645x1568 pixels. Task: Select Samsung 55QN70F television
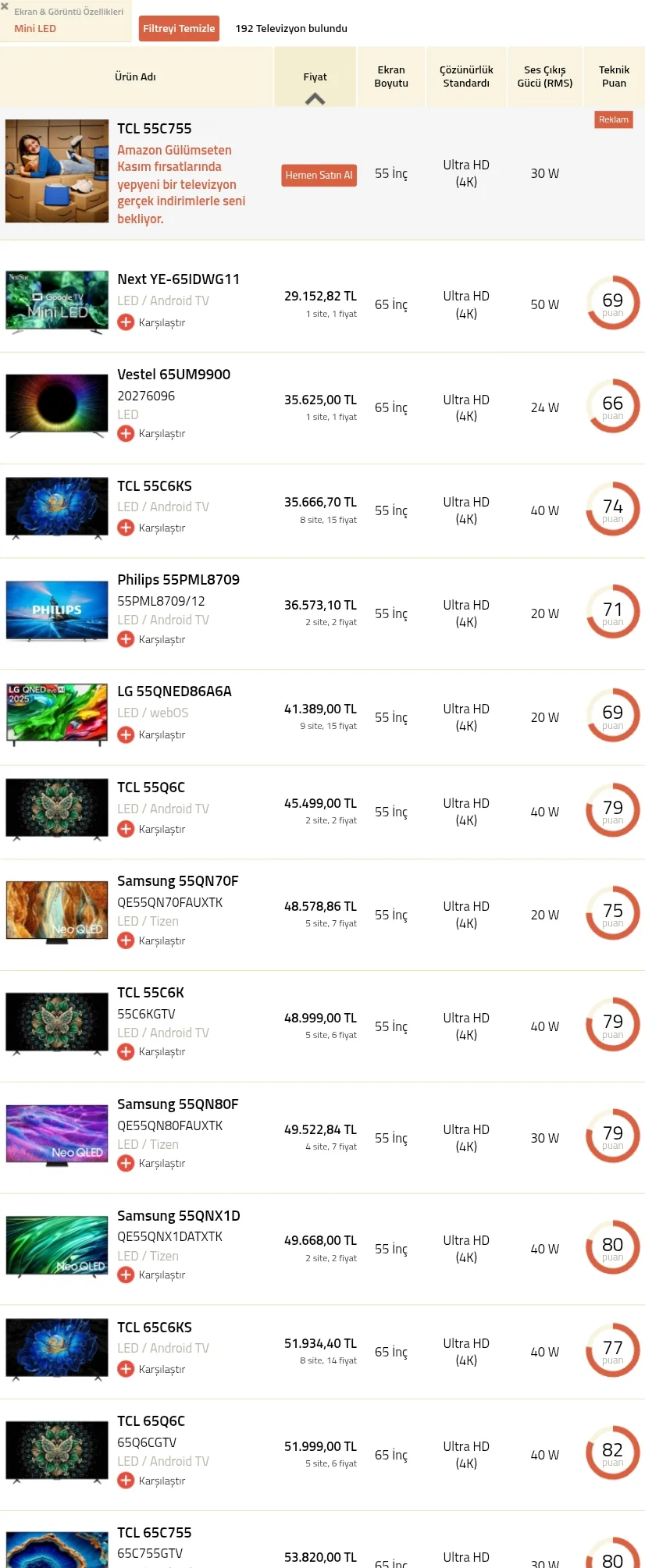177,881
